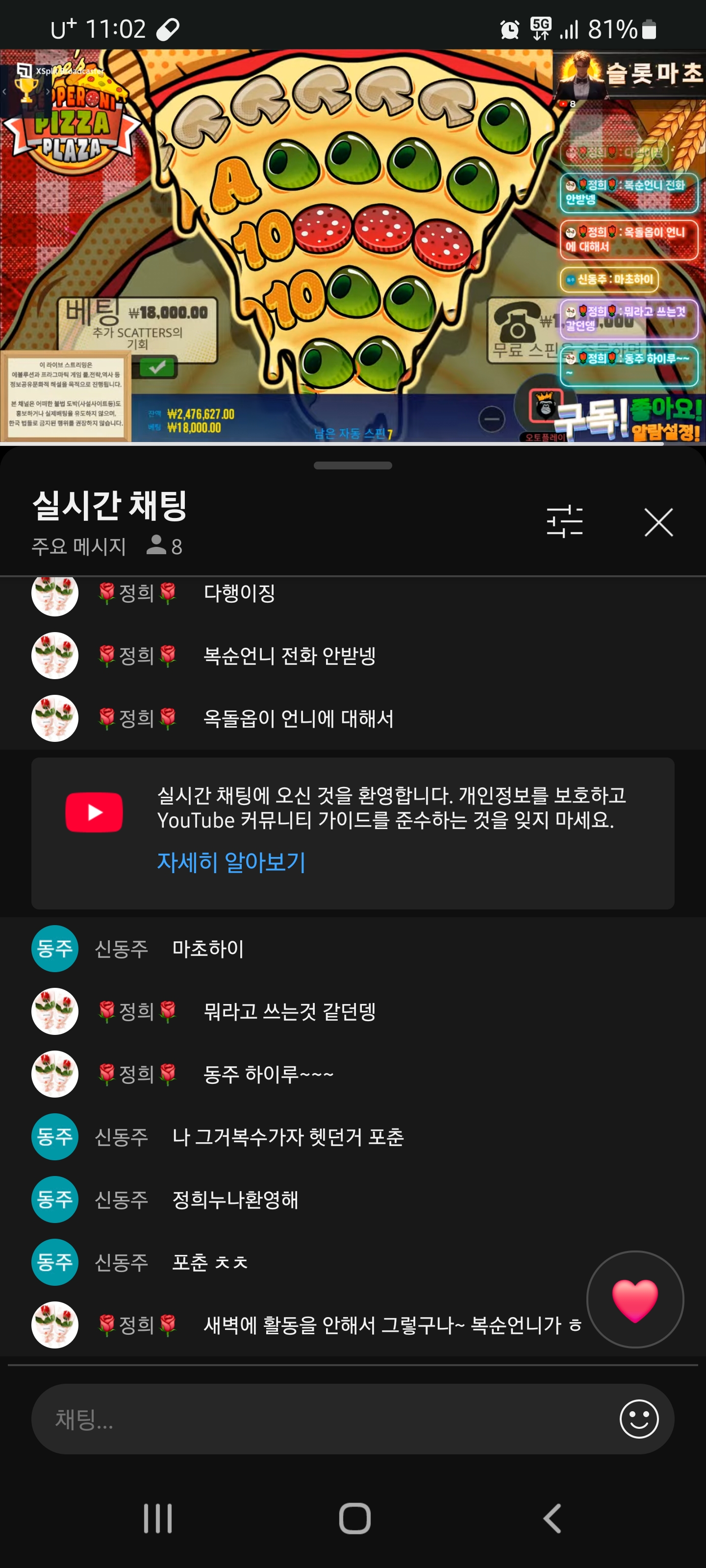Open the emoji picker in chat box
The image size is (706, 1568).
click(x=638, y=1419)
